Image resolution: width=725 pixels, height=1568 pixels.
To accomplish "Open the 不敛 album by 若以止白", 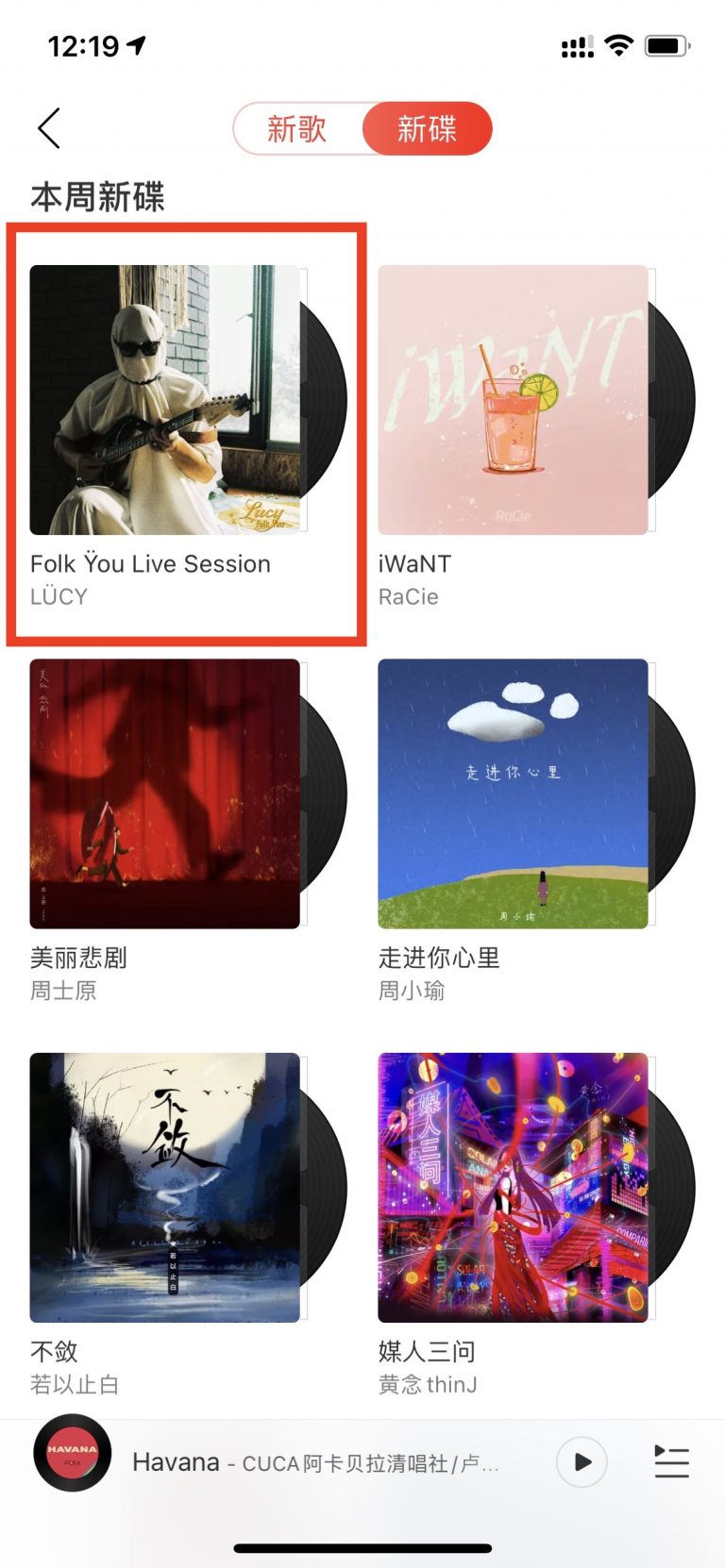I will 165,1187.
